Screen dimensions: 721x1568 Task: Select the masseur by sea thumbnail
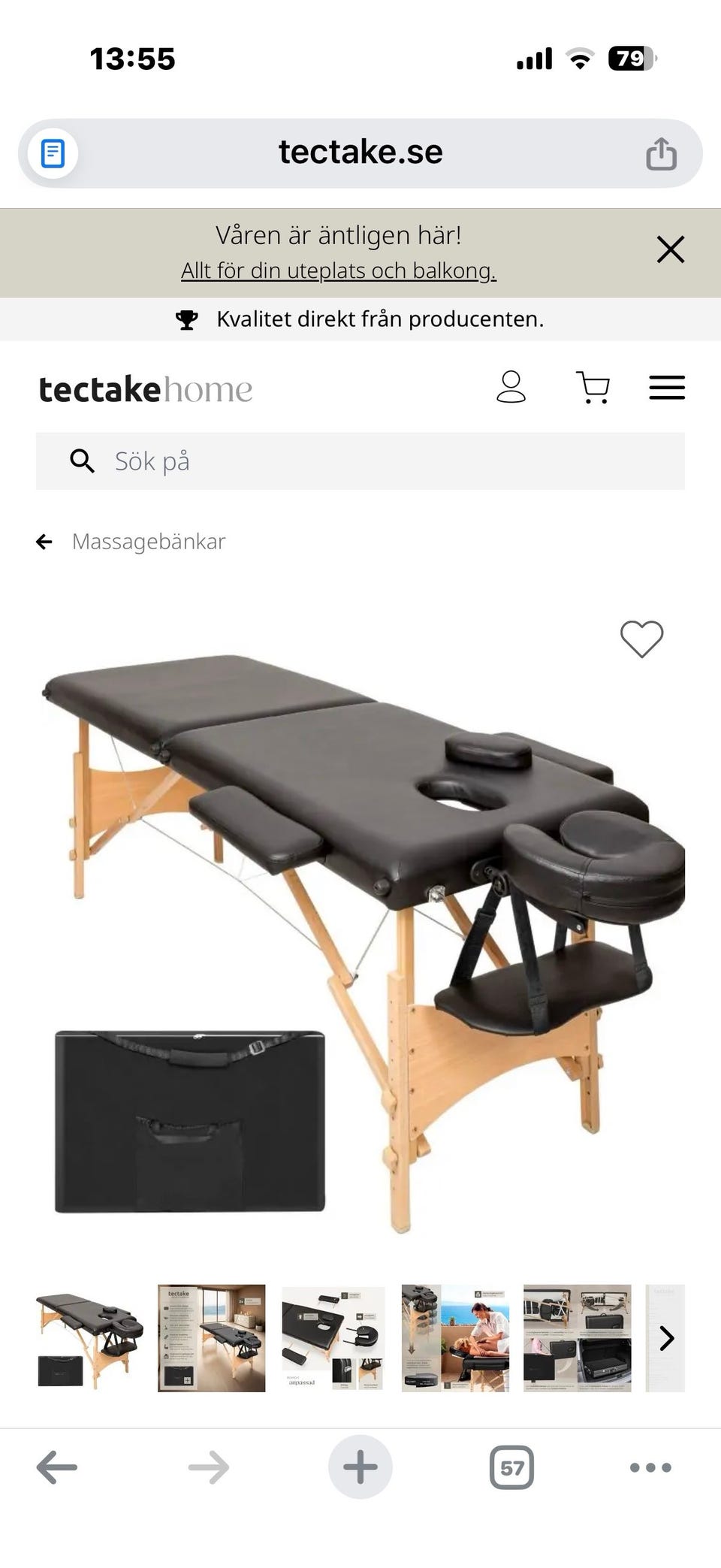coord(455,1338)
